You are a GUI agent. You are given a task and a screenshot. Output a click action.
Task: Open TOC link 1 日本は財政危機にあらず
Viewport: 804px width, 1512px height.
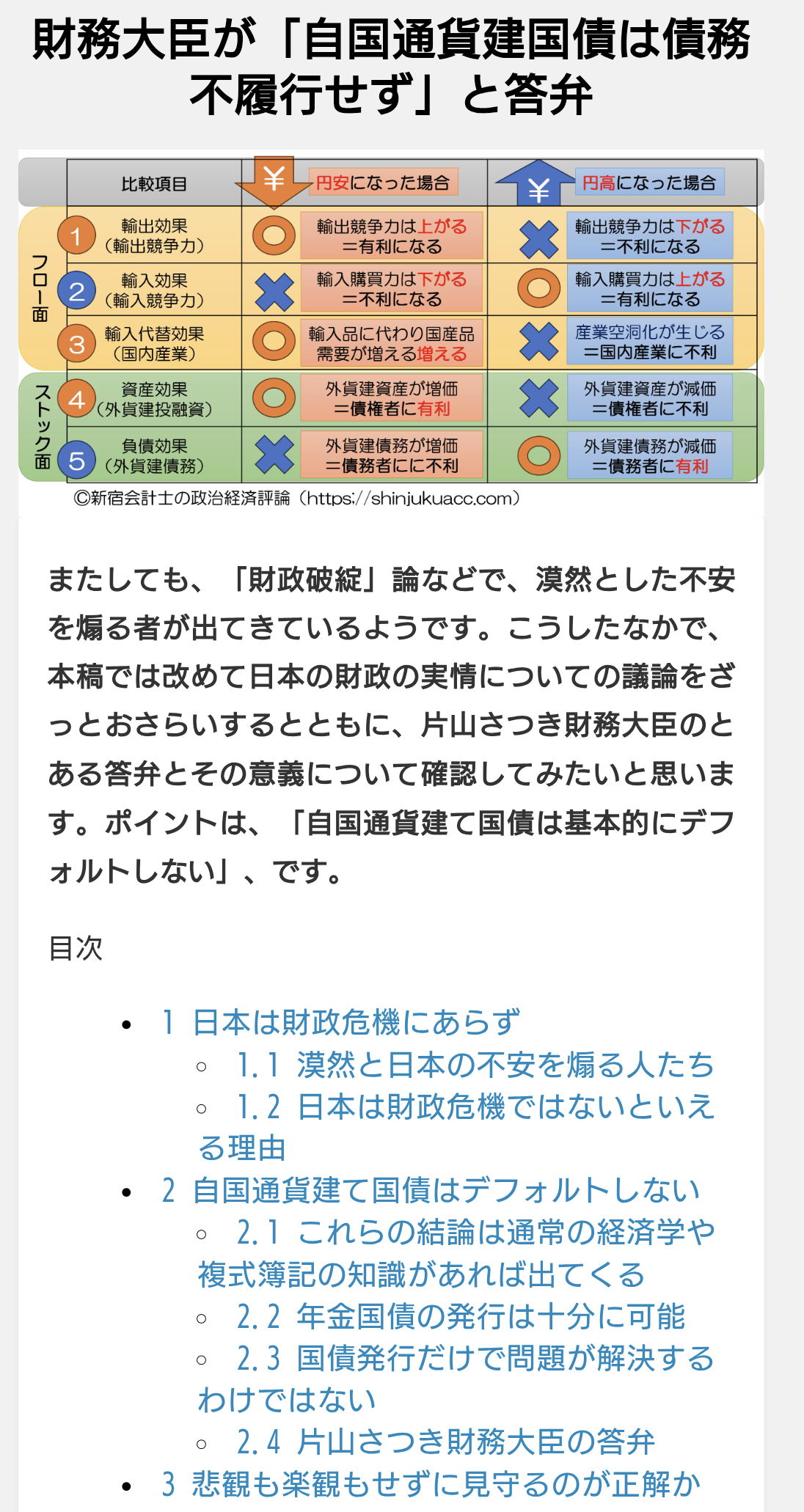coord(341,1022)
